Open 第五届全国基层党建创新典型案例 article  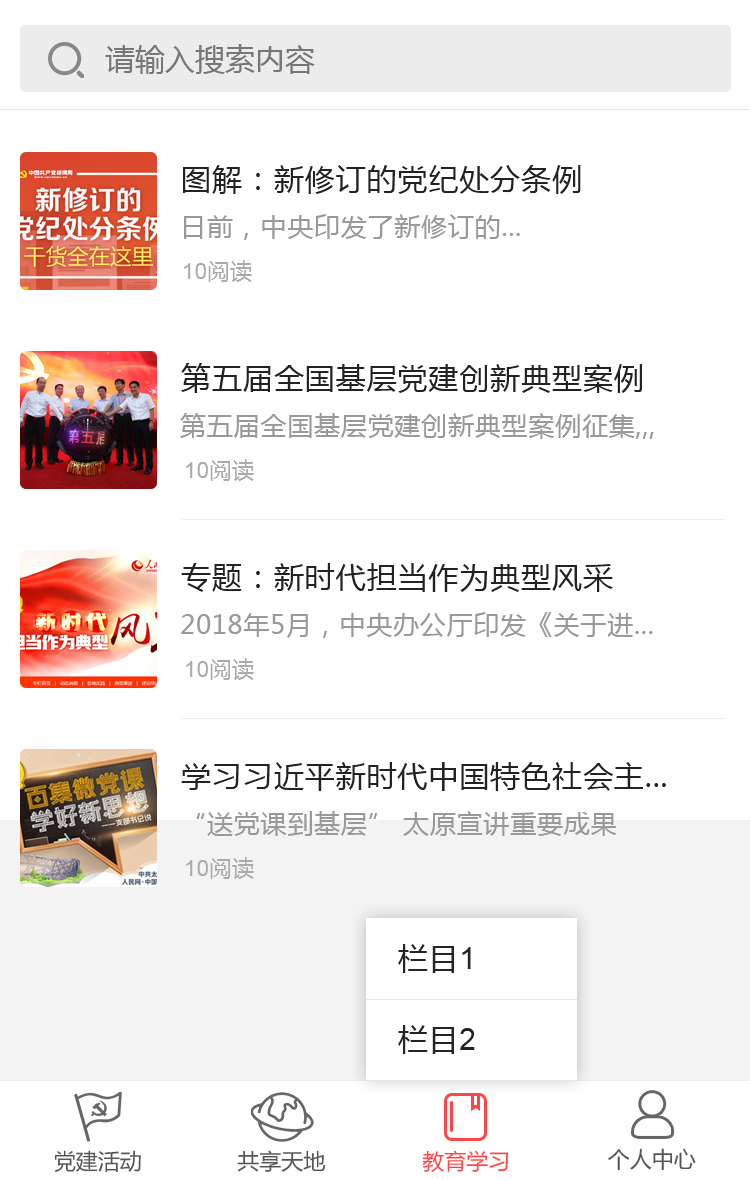(x=411, y=380)
